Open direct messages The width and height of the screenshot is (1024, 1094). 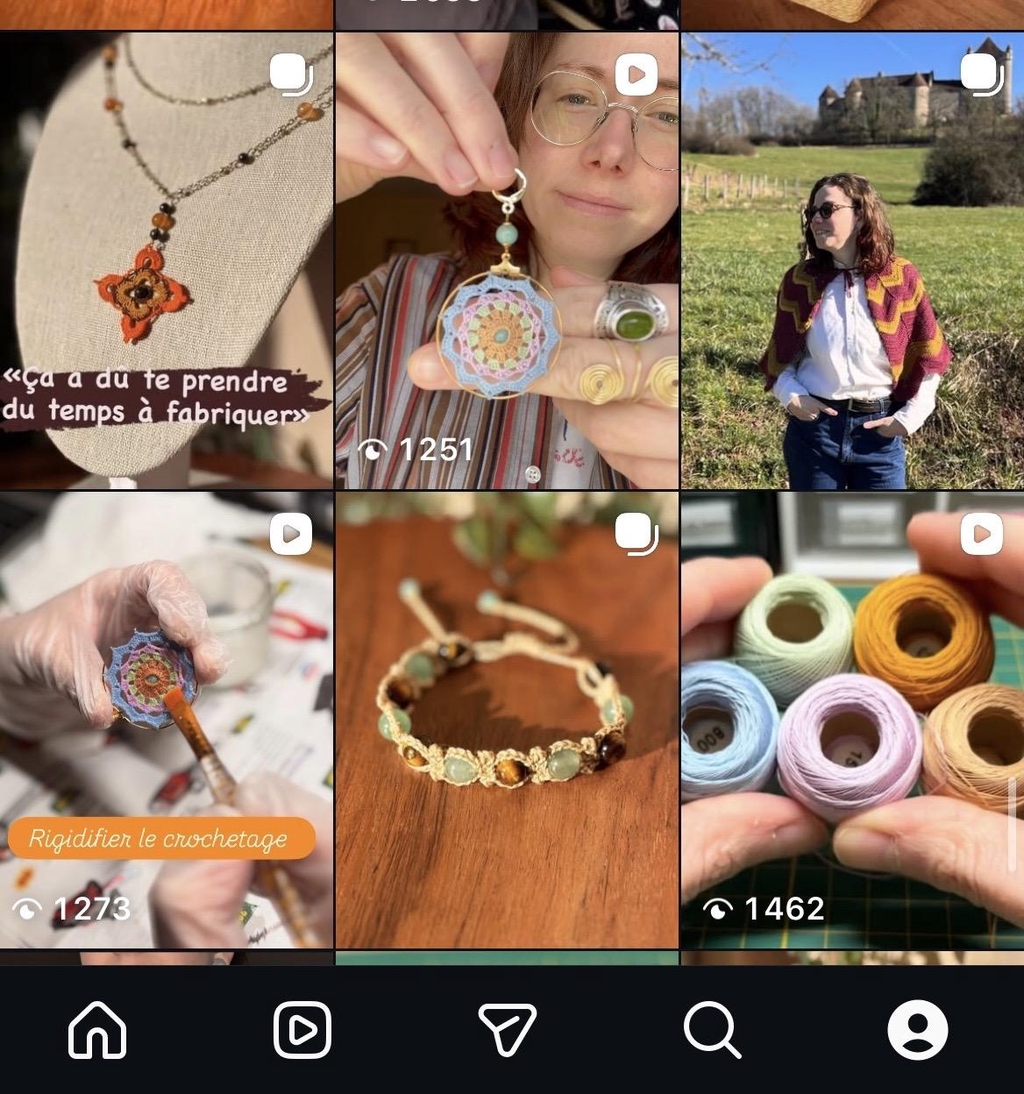[507, 1030]
